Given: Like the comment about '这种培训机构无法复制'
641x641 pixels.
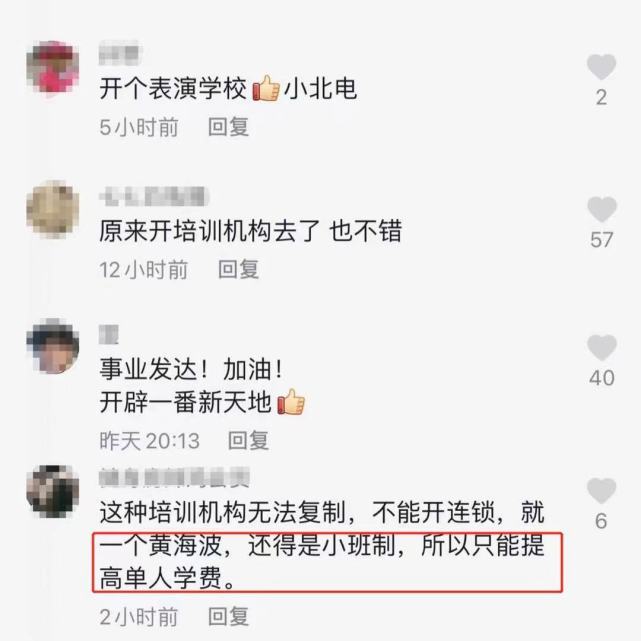Looking at the screenshot, I should (x=601, y=492).
